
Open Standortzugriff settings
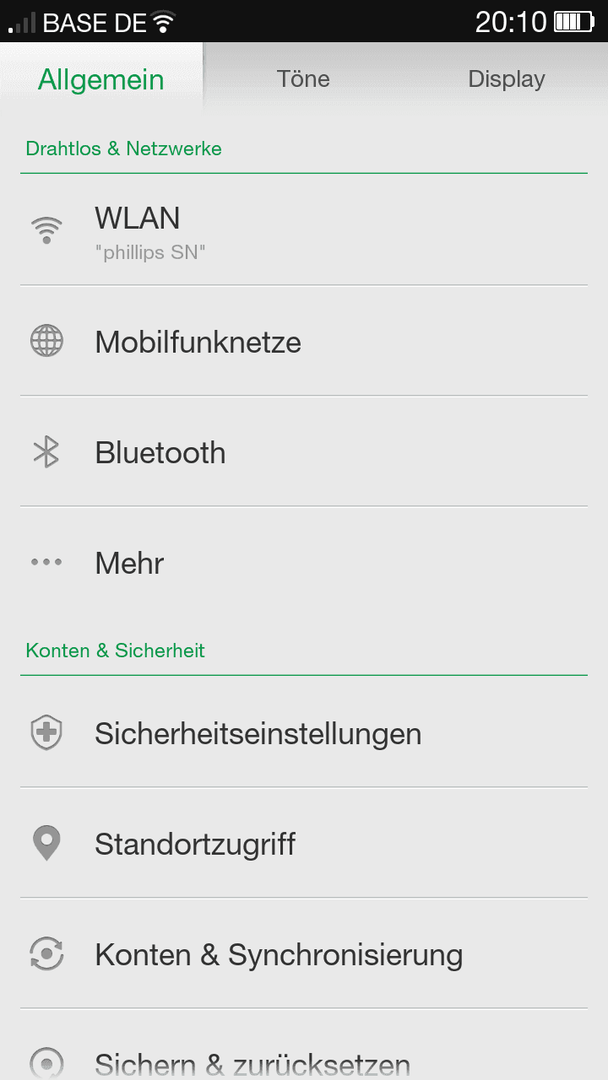(x=304, y=843)
